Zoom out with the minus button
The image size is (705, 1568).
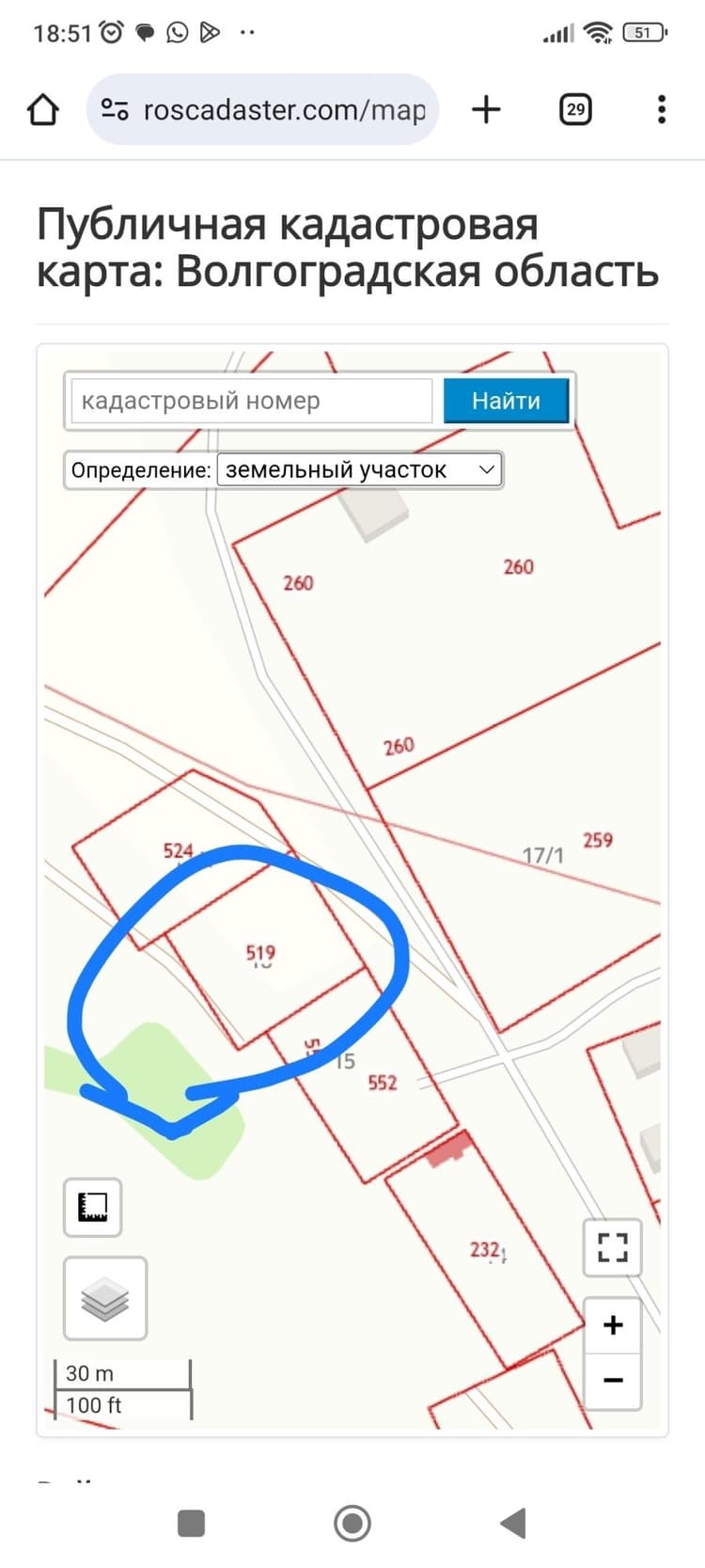coord(613,1381)
